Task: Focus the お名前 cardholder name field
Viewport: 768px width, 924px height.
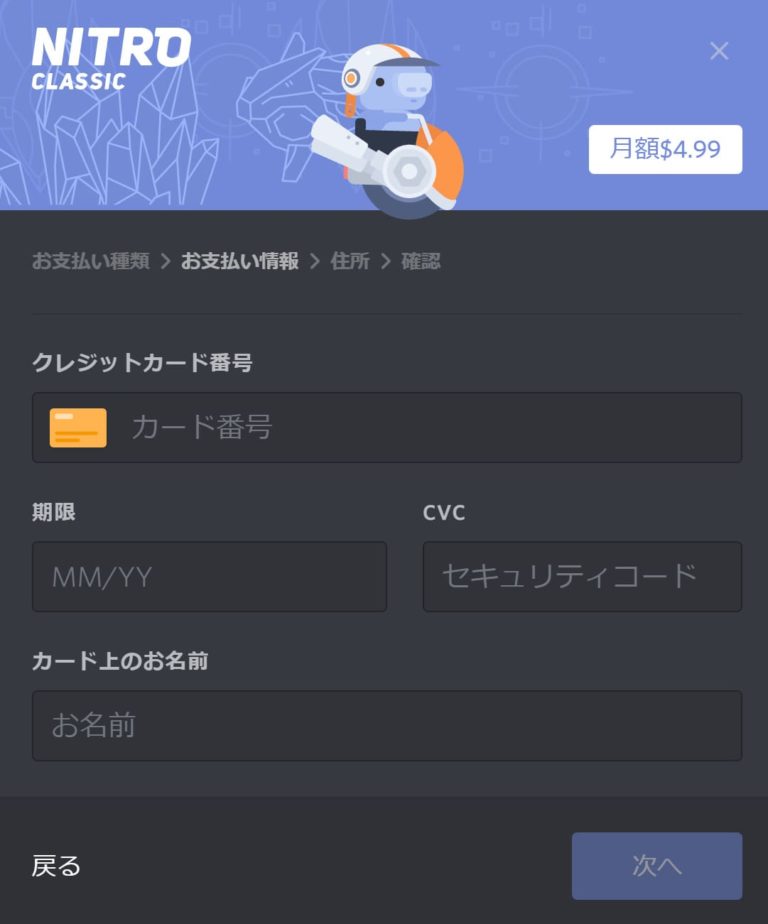Action: coord(384,727)
